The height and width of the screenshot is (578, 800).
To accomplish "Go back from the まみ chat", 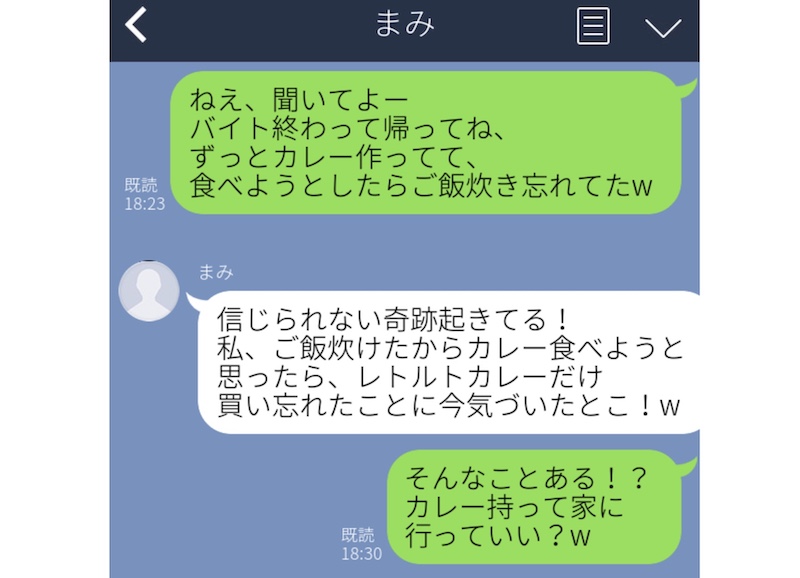I will click(136, 25).
